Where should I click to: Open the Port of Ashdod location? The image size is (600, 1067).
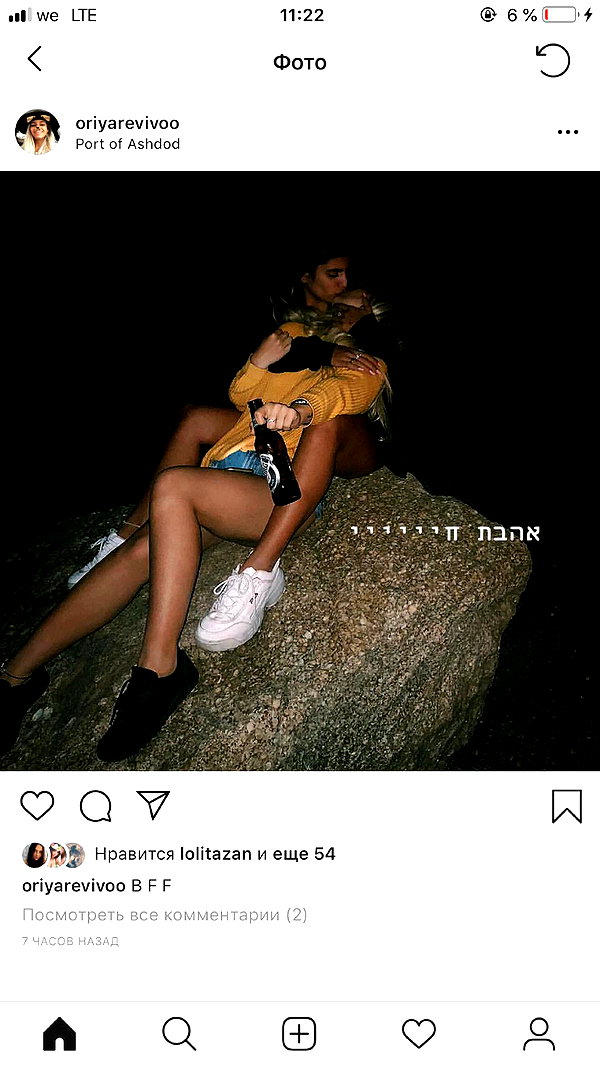[x=127, y=144]
